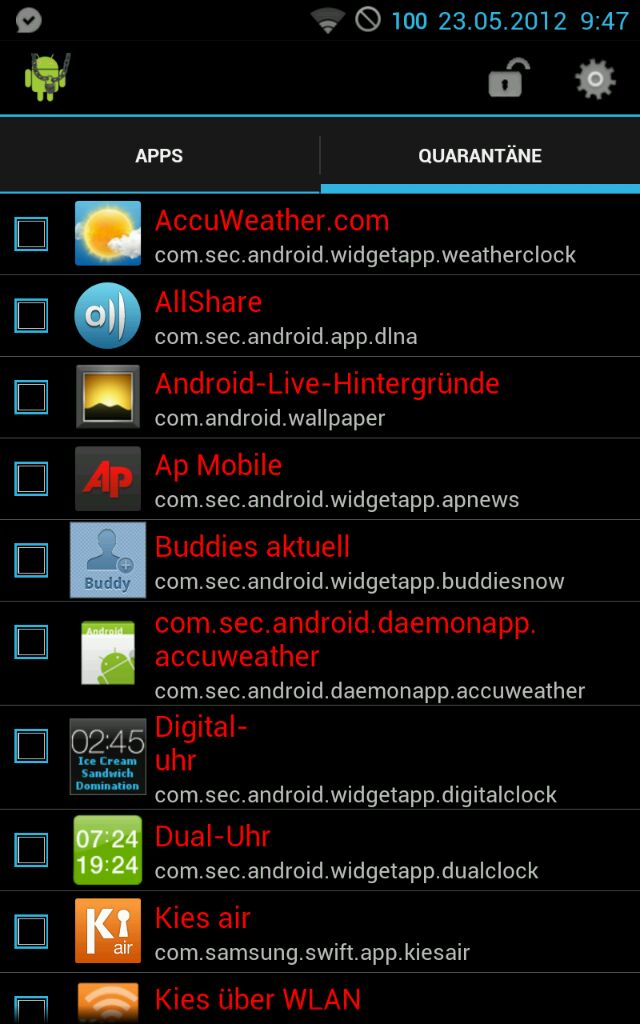Check the box for Buddies aktuell

click(x=31, y=560)
